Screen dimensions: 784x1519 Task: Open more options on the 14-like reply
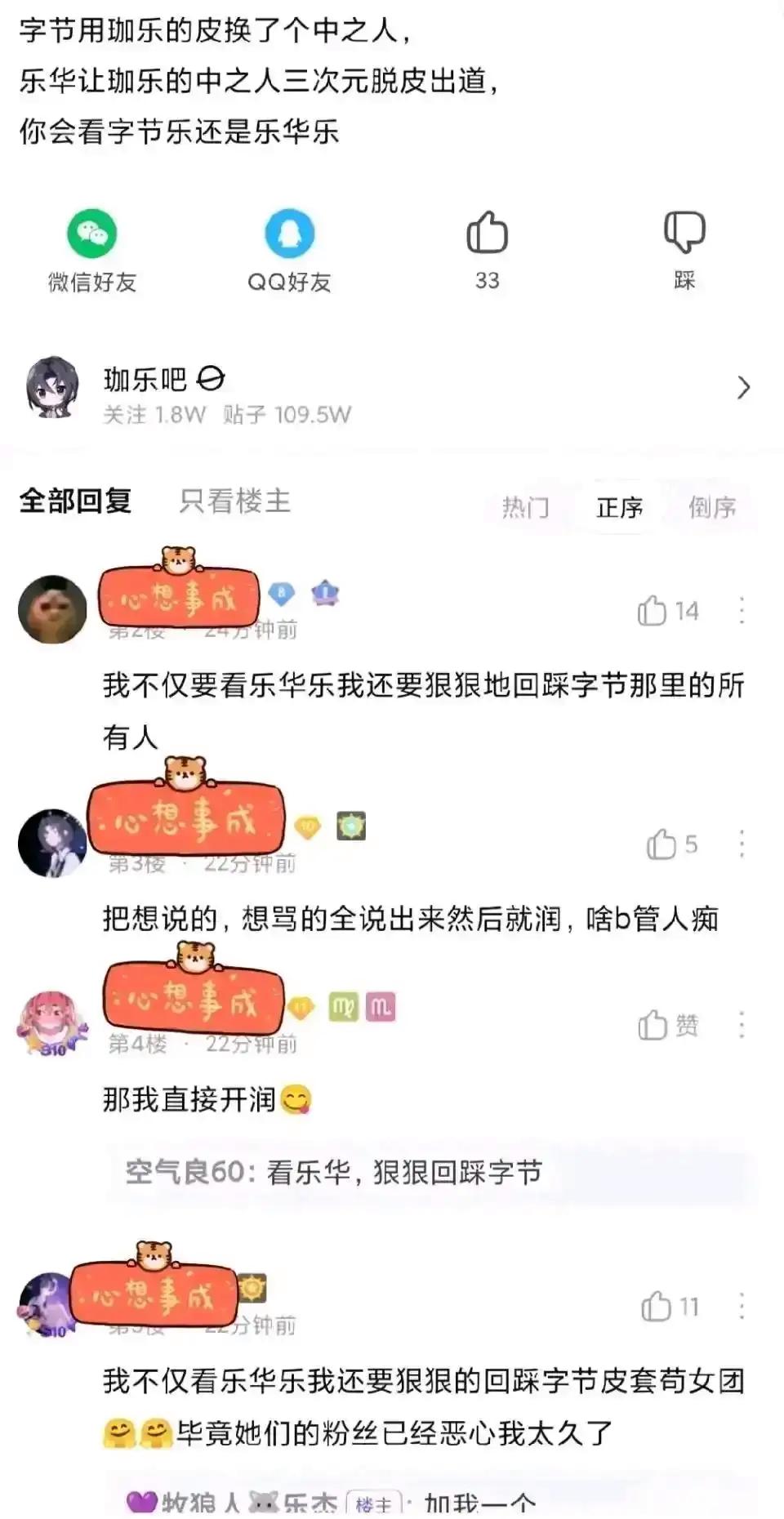[742, 611]
